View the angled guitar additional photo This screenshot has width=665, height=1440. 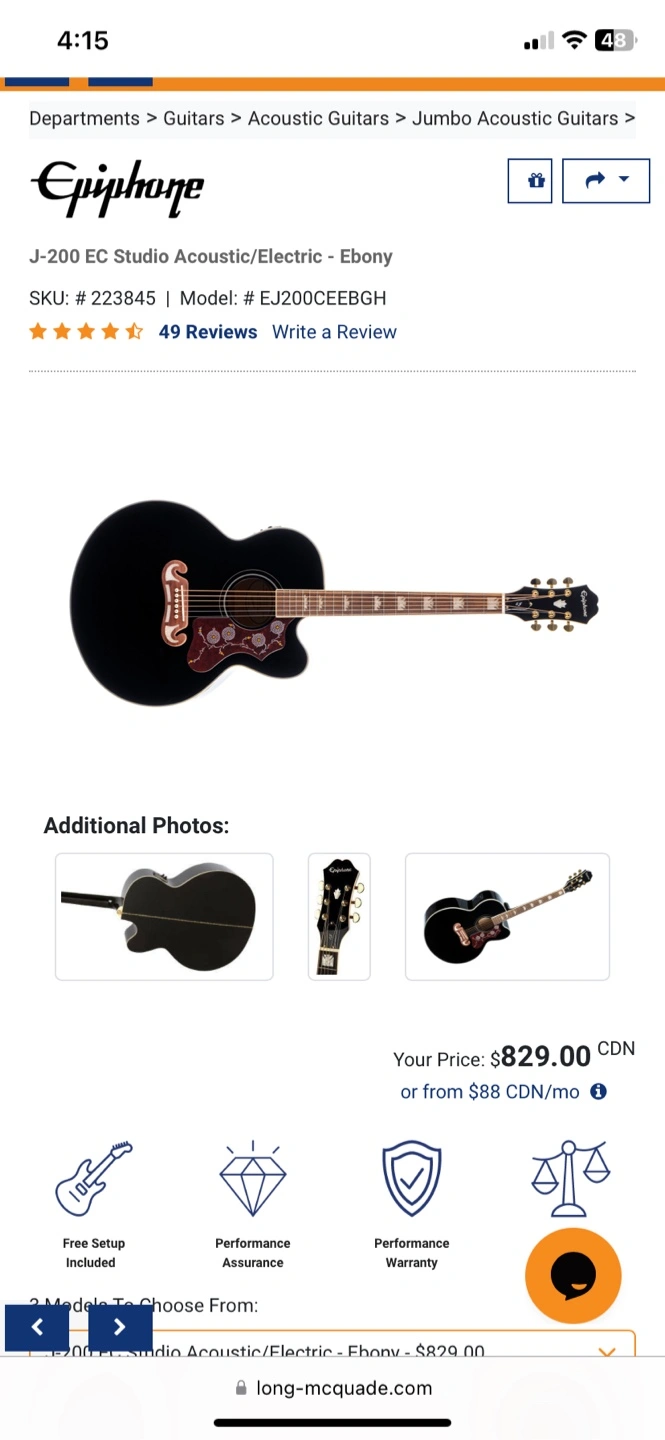[x=507, y=916]
